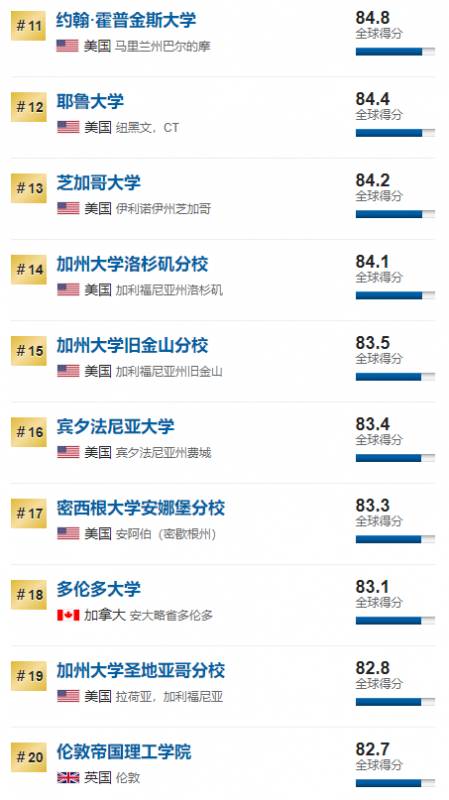Open the 多伦多大学 entry
The width and height of the screenshot is (449, 800).
coord(98,589)
